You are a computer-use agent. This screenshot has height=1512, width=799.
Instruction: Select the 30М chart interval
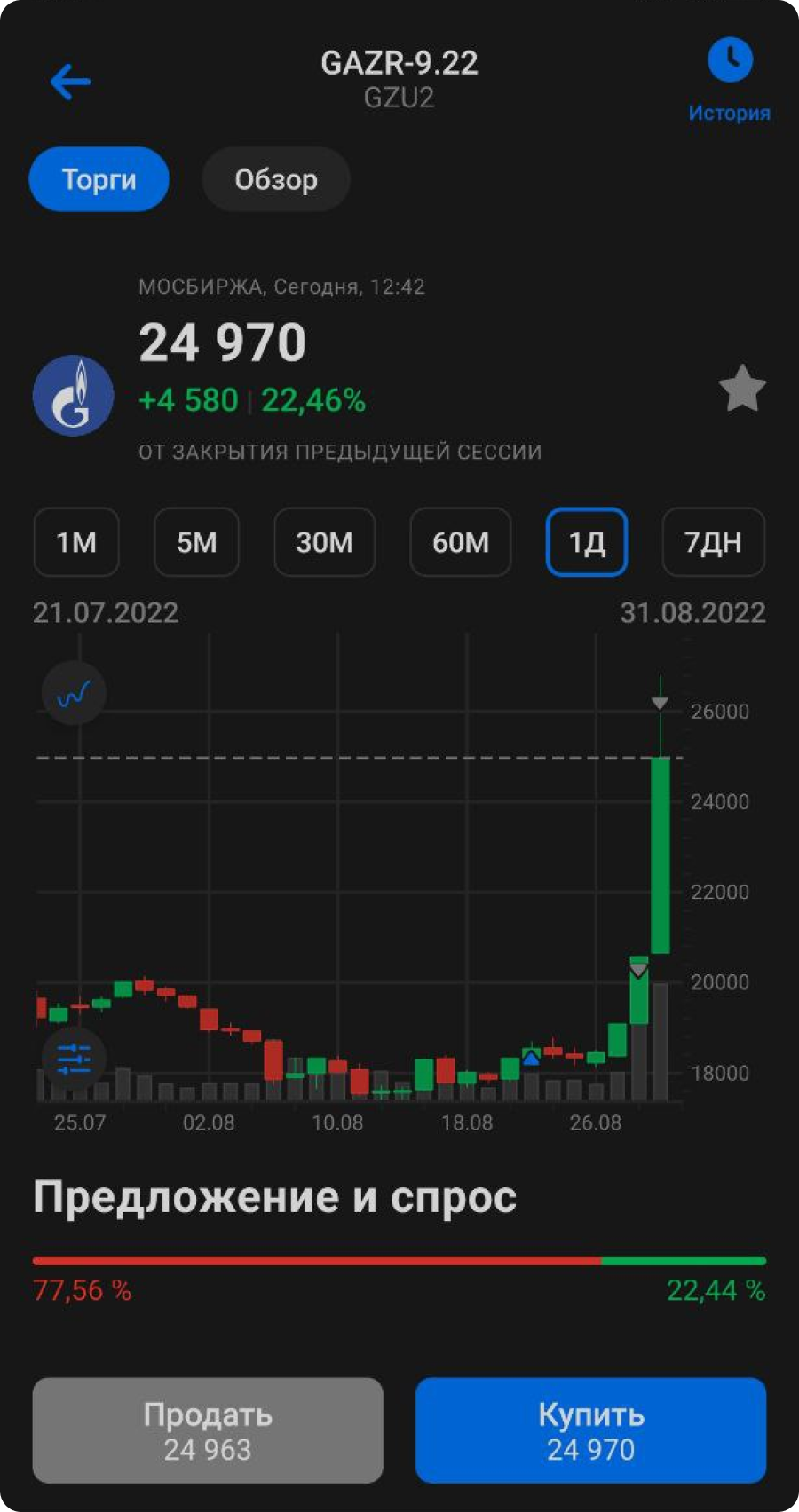tap(324, 542)
